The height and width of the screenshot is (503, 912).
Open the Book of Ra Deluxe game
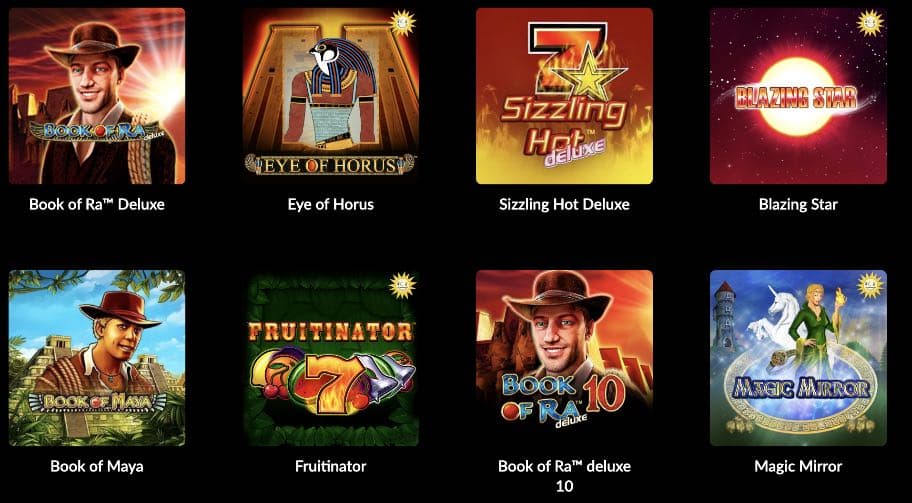pyautogui.click(x=97, y=96)
